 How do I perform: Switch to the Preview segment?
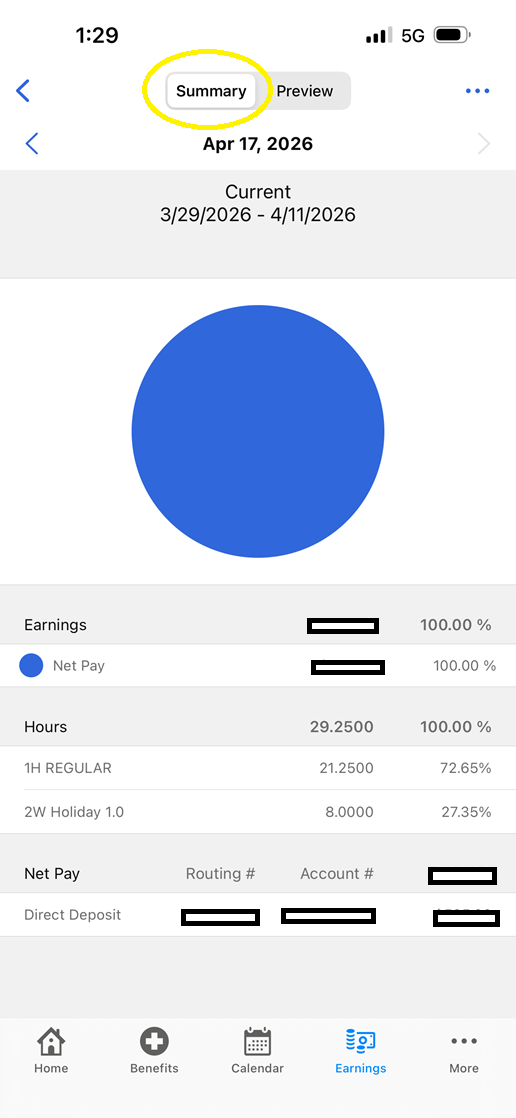pos(304,91)
